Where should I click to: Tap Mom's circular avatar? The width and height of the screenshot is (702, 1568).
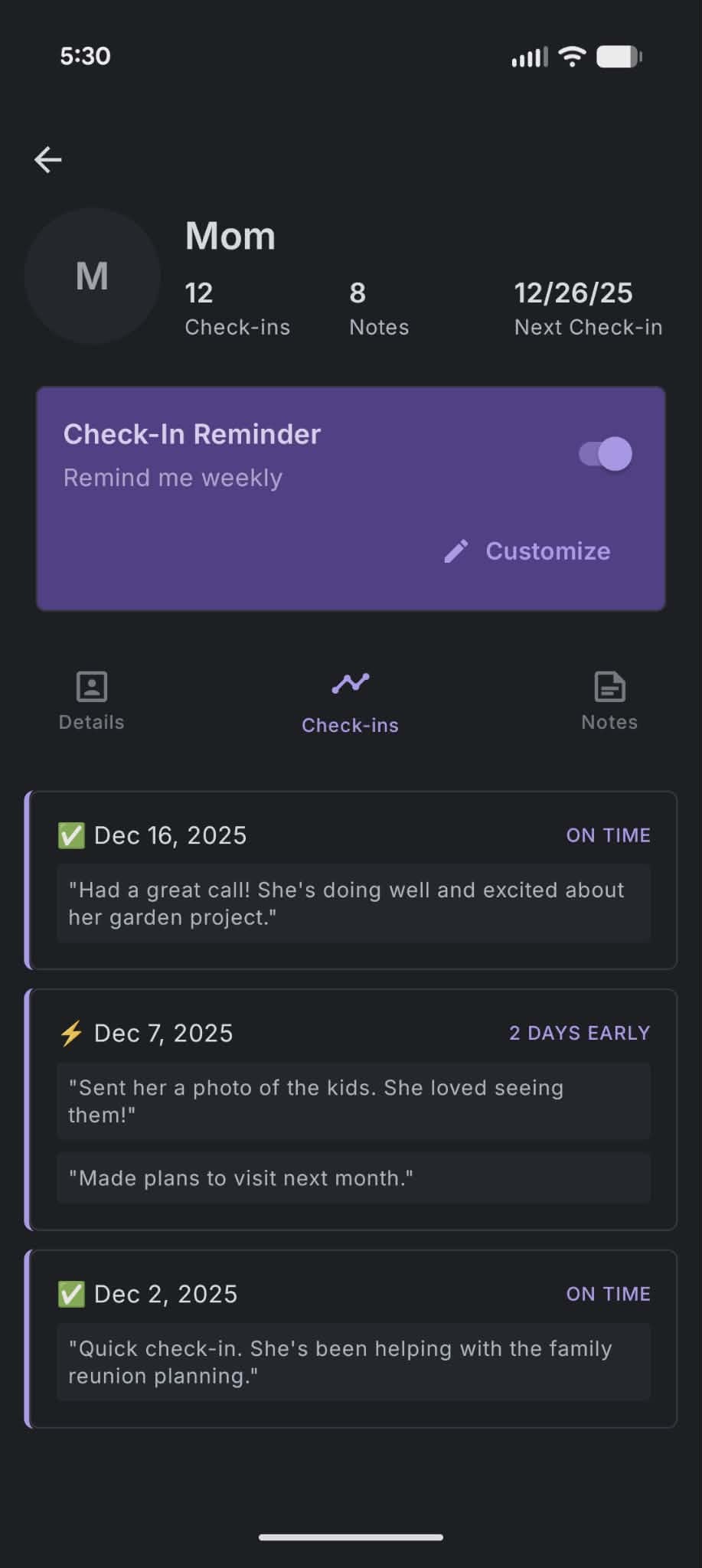click(92, 276)
